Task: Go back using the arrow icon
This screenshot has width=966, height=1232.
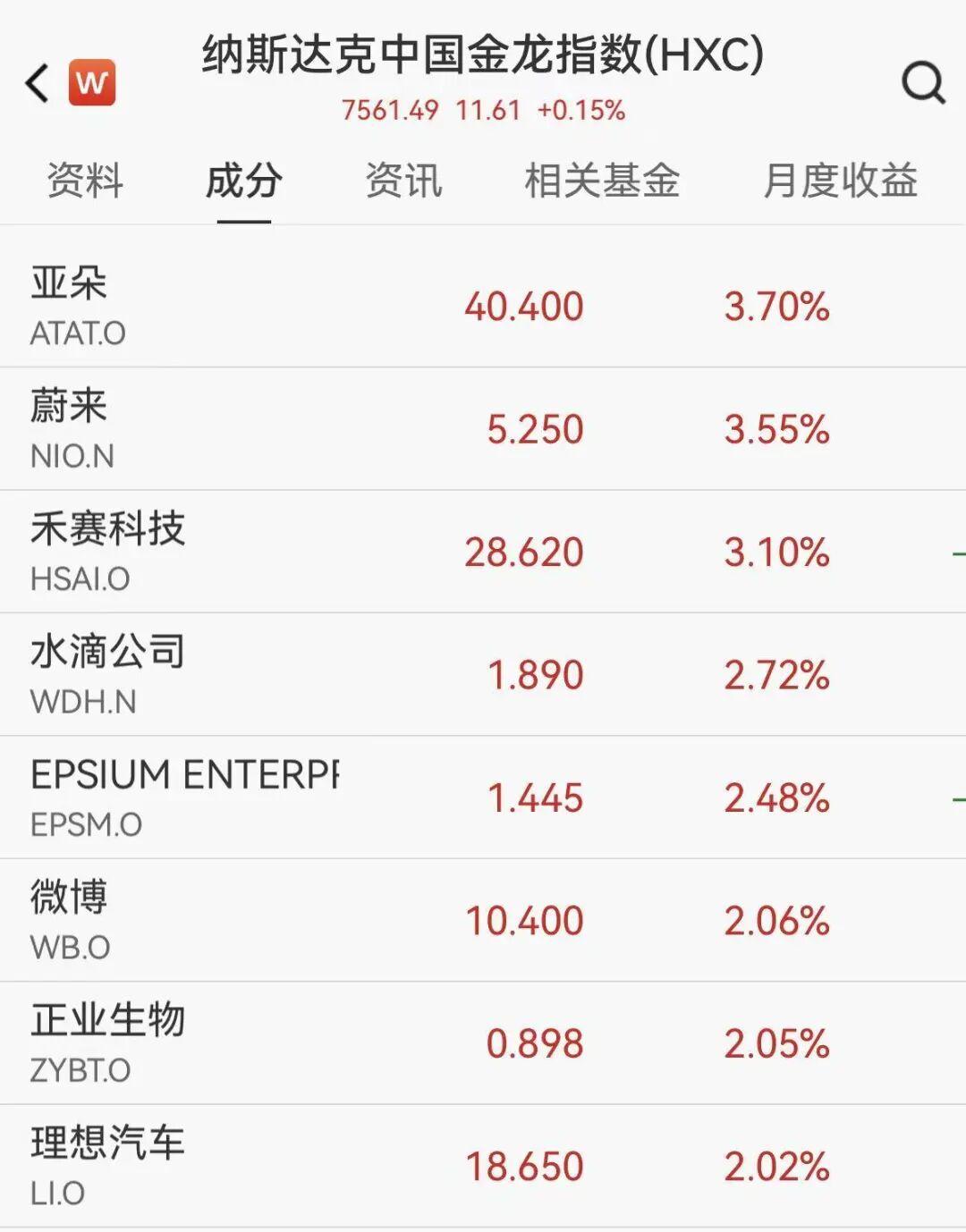Action: (38, 83)
